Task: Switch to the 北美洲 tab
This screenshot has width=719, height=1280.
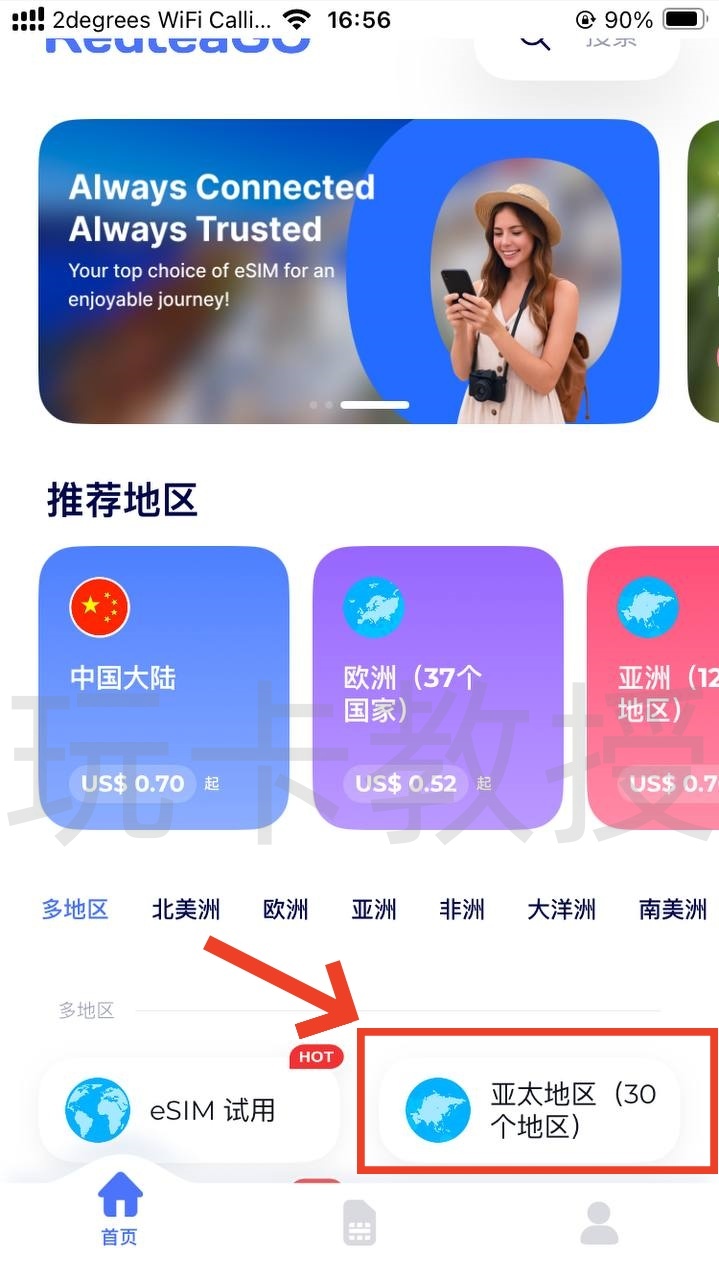Action: [186, 910]
